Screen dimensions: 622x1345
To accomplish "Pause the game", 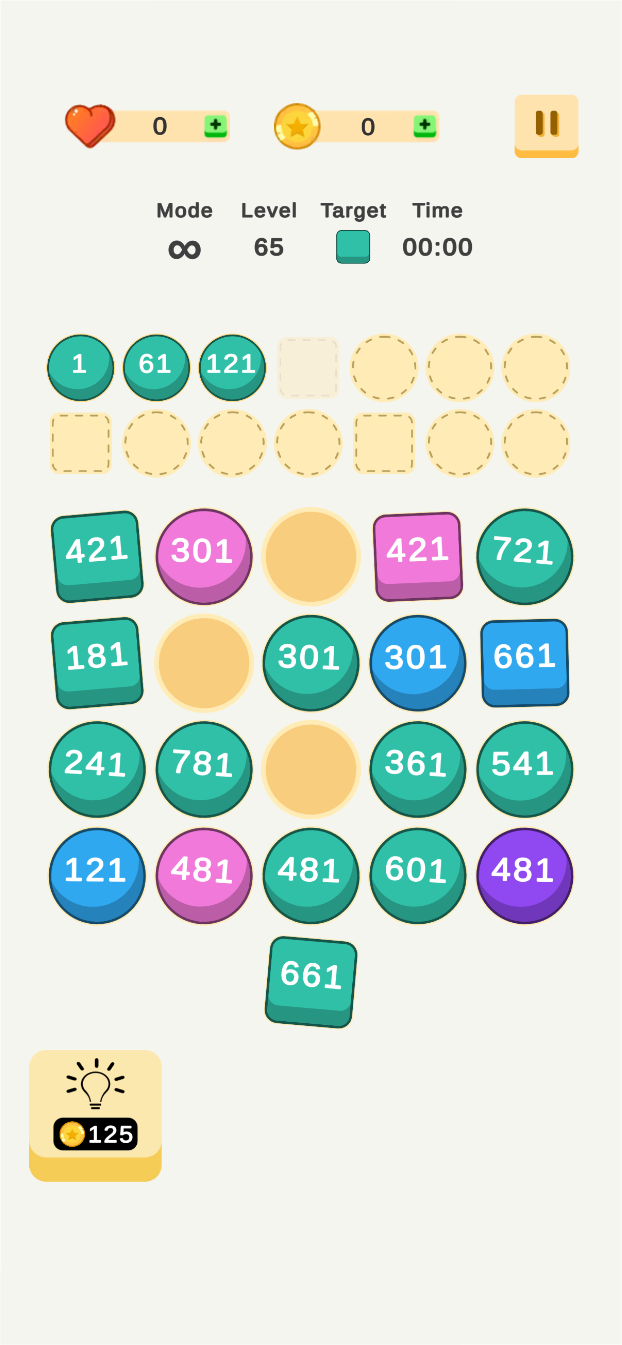I will click(x=546, y=124).
